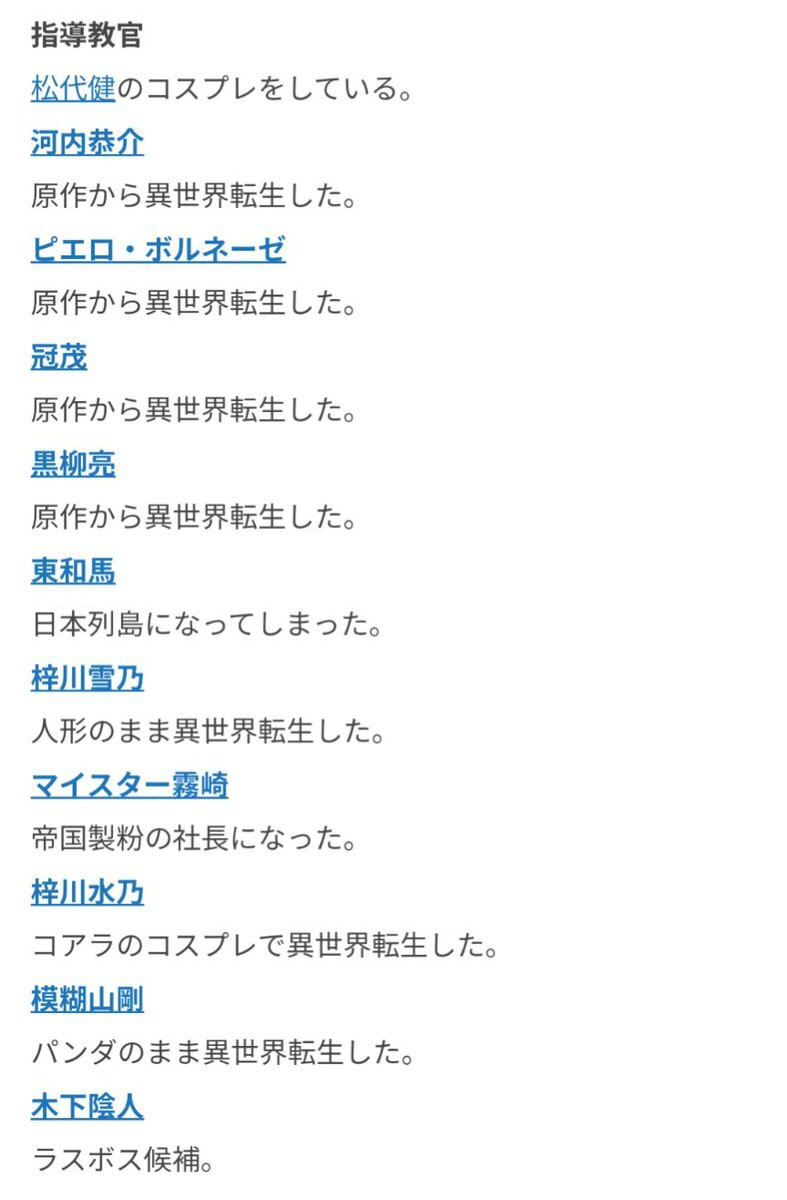Tap the ピエロ・ボルネーゼ link
The height and width of the screenshot is (1200, 787).
point(158,250)
